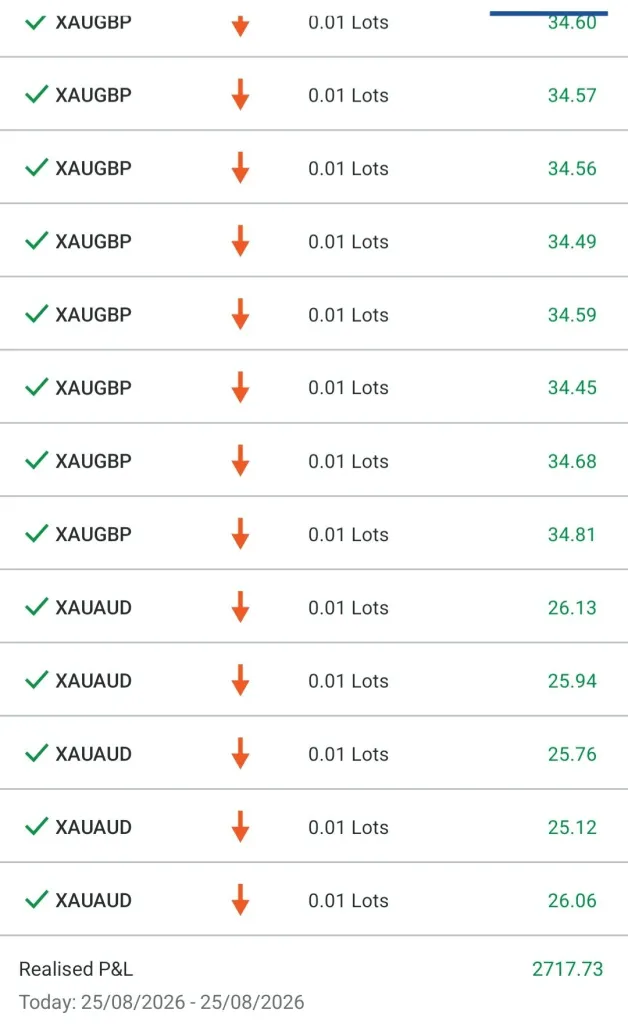Open the XAUGBP trade with 34.56 profit
Image resolution: width=628 pixels, height=1024 pixels.
pyautogui.click(x=314, y=167)
